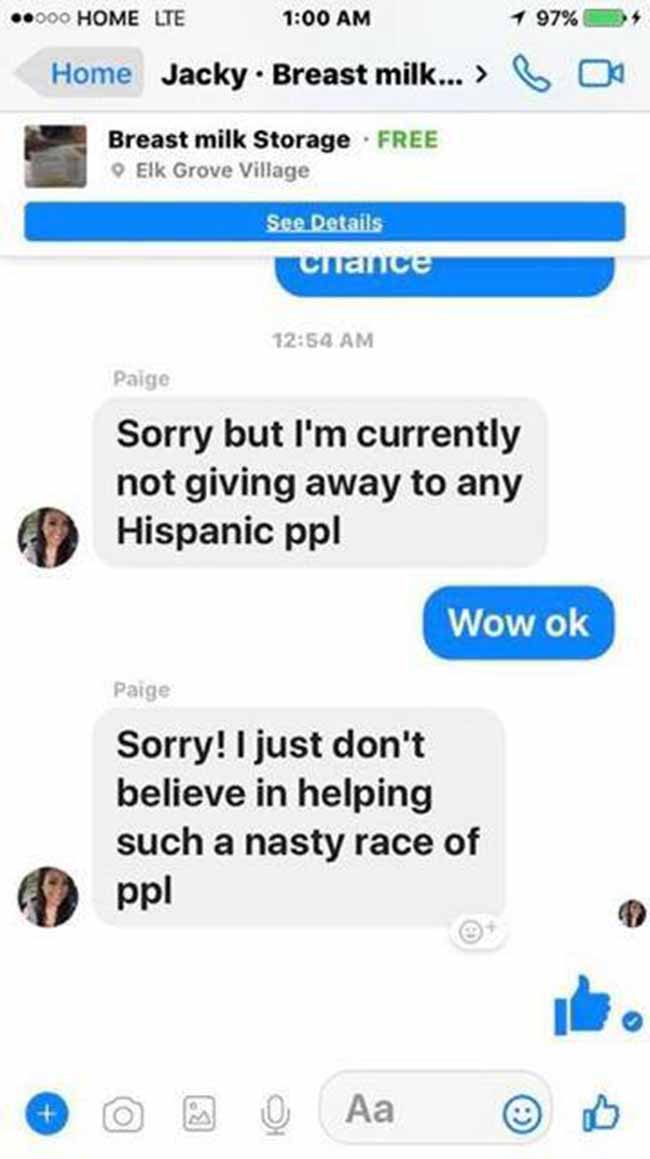Open Jacky Breast milk chat details
This screenshot has width=650, height=1159.
[325, 75]
